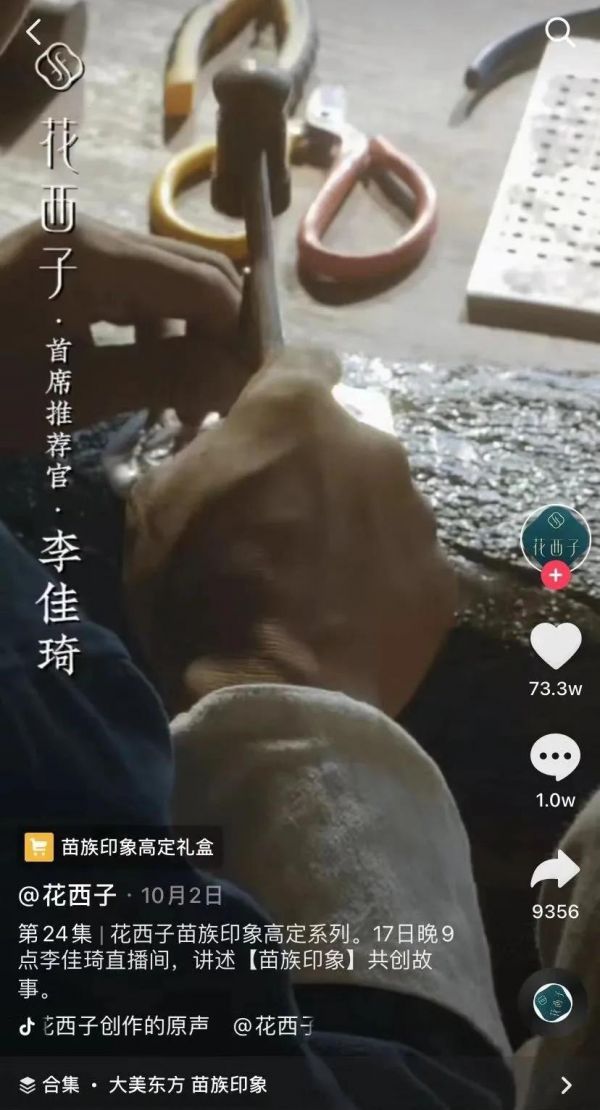600x1110 pixels.
Task: Tap the @花西子 username
Action: pyautogui.click(x=67, y=895)
